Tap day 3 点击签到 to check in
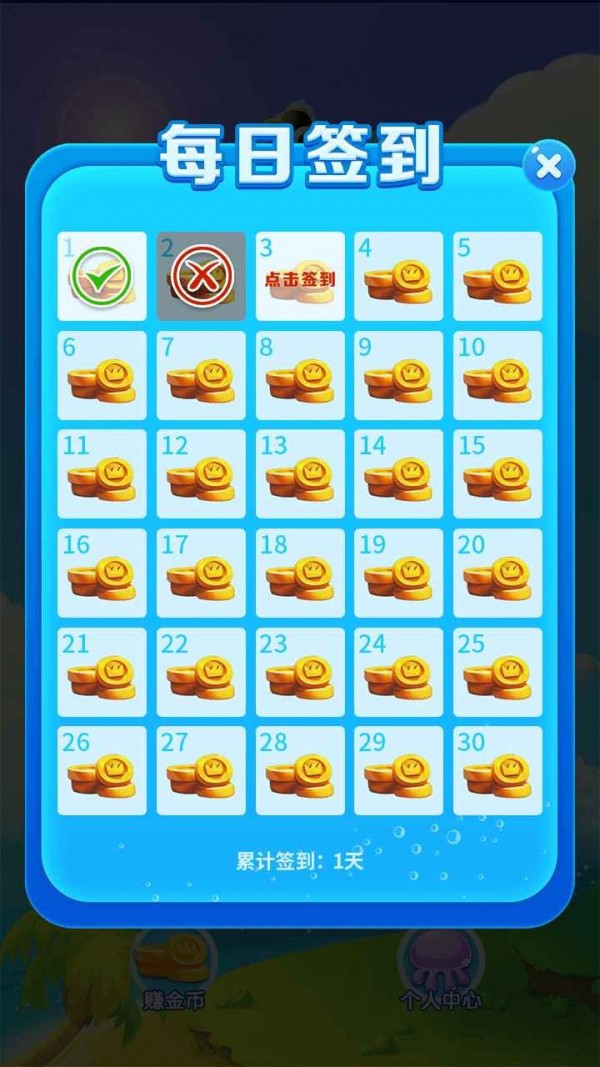 [x=300, y=277]
